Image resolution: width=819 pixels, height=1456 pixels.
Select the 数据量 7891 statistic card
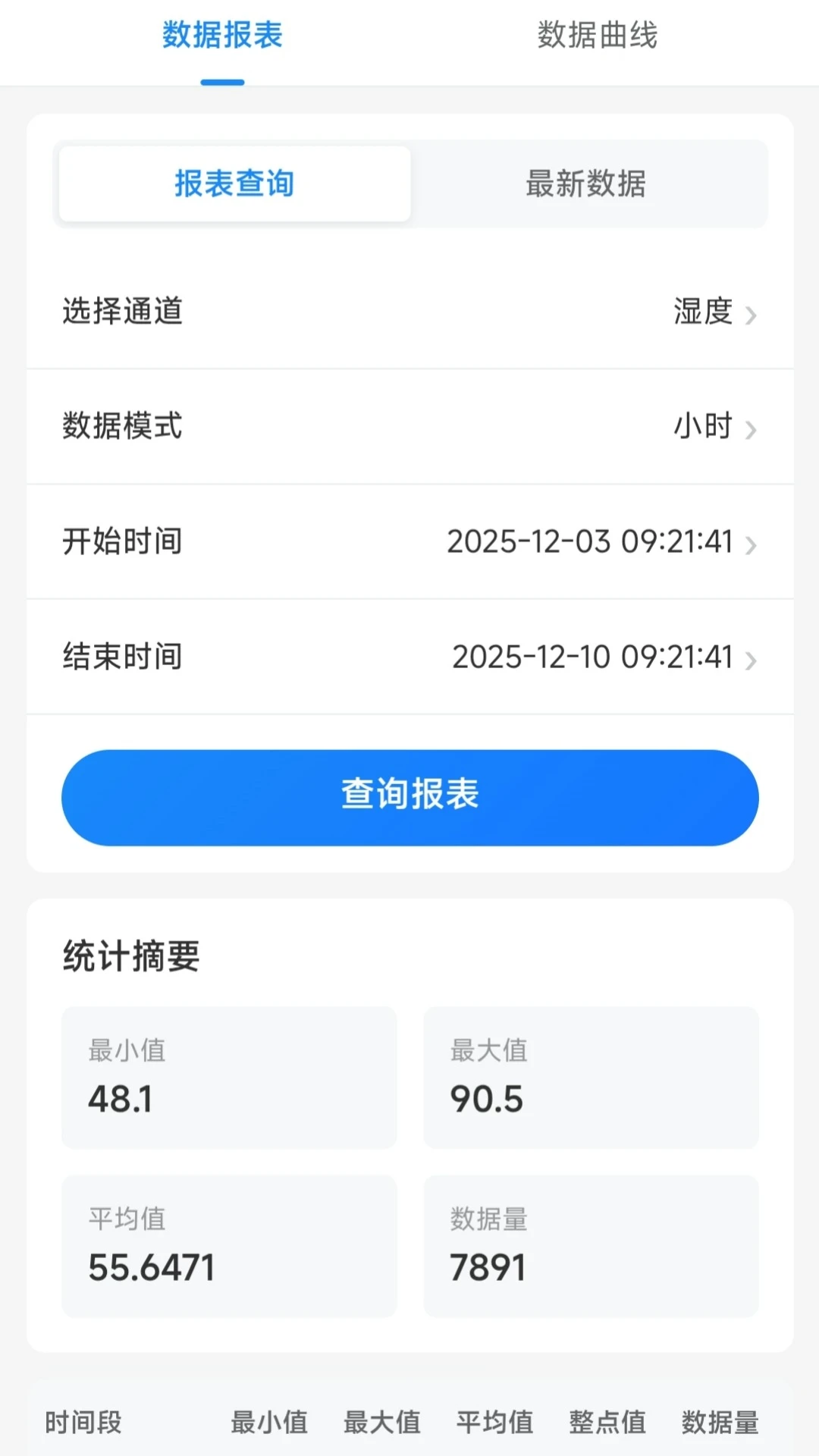pyautogui.click(x=591, y=1247)
